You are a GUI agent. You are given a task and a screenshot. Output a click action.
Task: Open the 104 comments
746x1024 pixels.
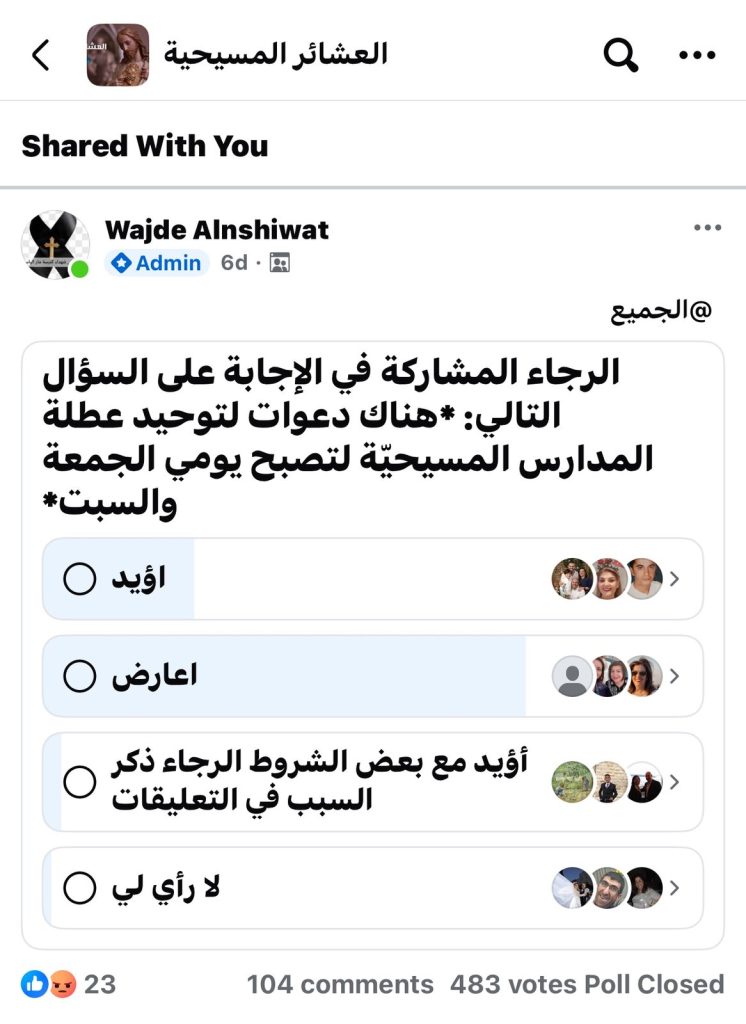coord(340,984)
